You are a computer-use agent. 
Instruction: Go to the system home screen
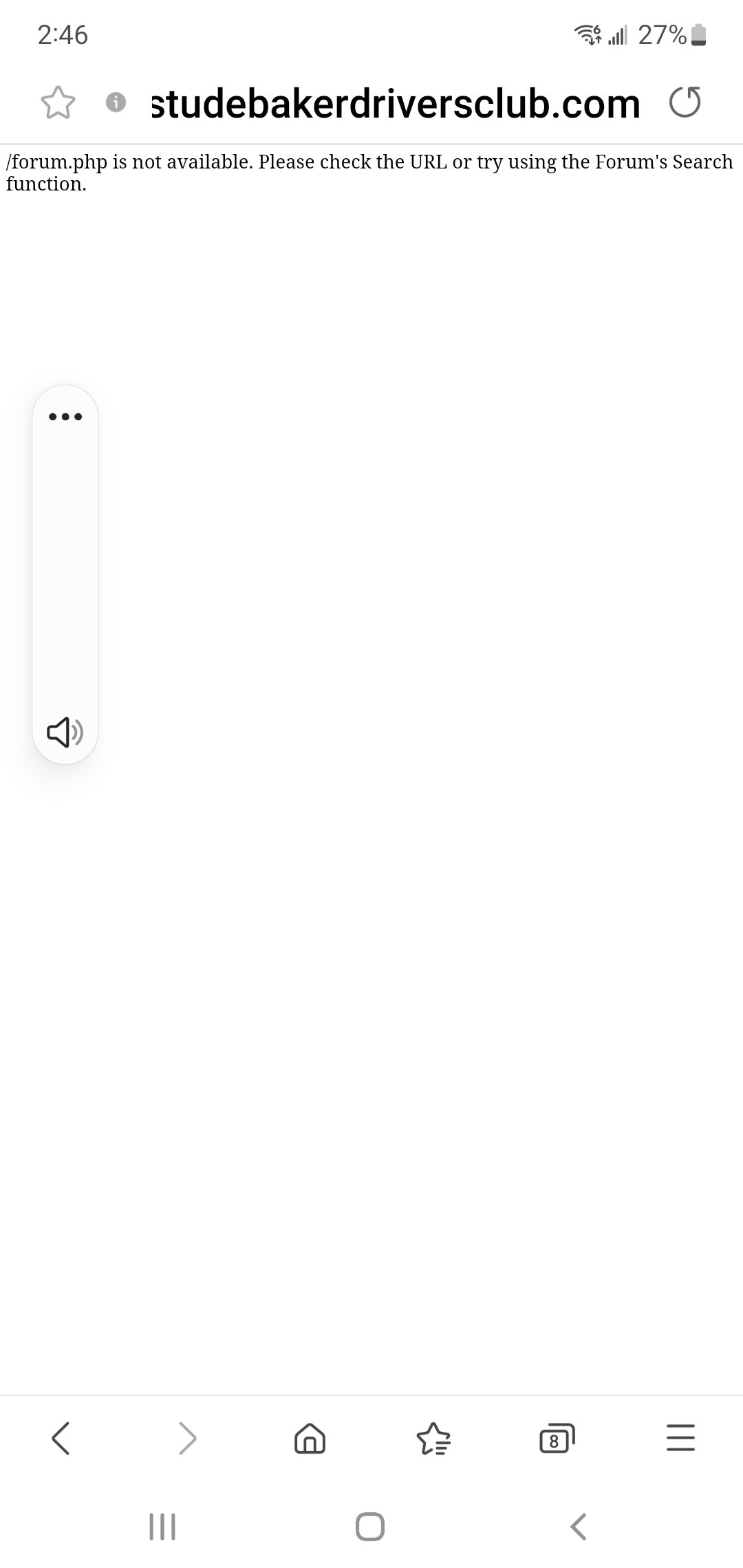click(370, 1527)
